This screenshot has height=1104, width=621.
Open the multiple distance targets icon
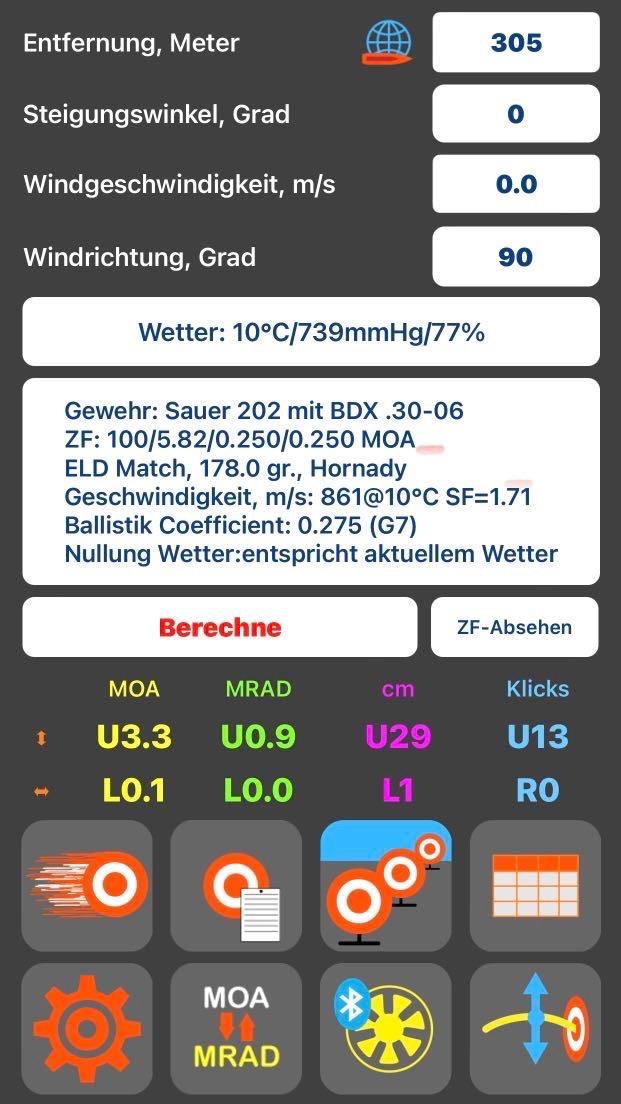click(386, 885)
